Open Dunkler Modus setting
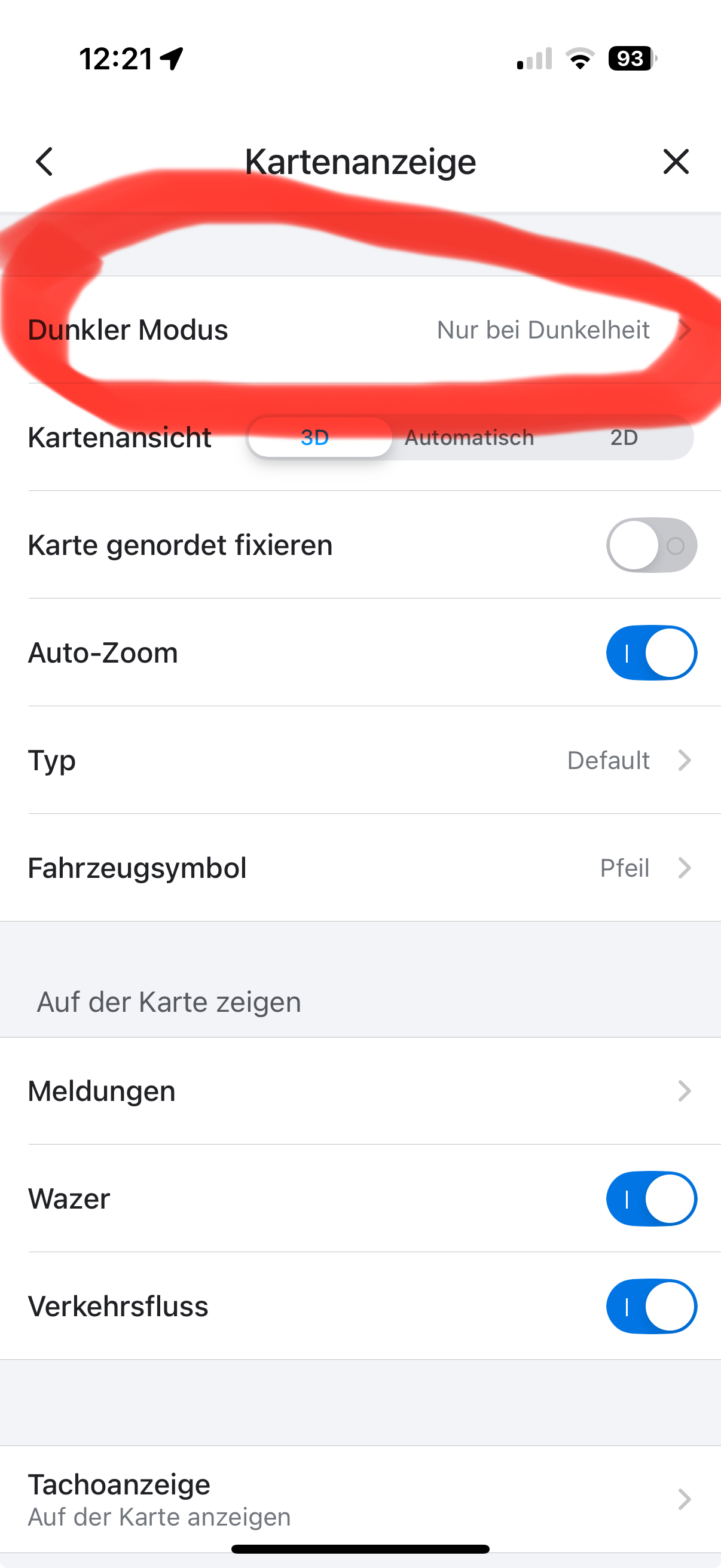This screenshot has height=1568, width=721. (x=360, y=330)
